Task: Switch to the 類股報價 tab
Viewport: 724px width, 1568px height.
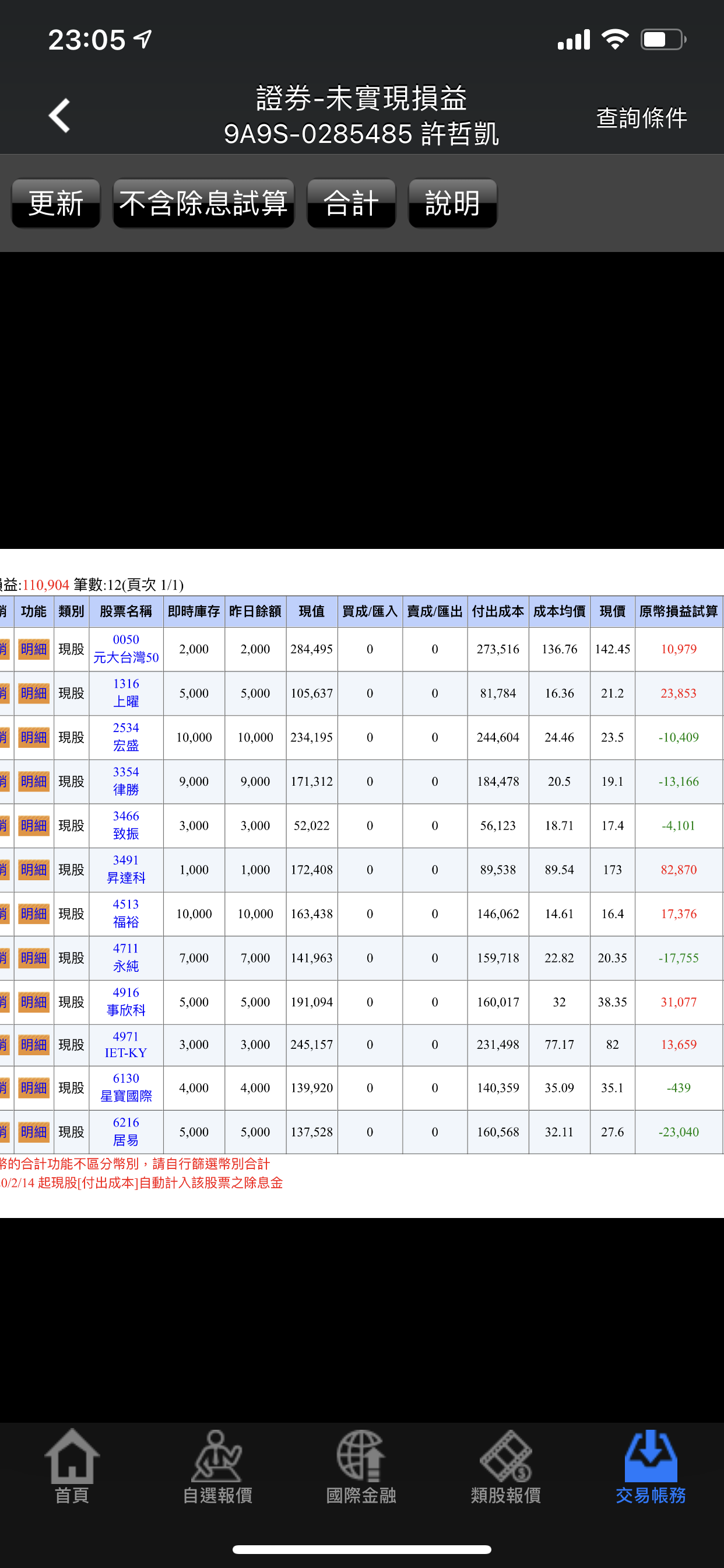Action: [505, 1466]
